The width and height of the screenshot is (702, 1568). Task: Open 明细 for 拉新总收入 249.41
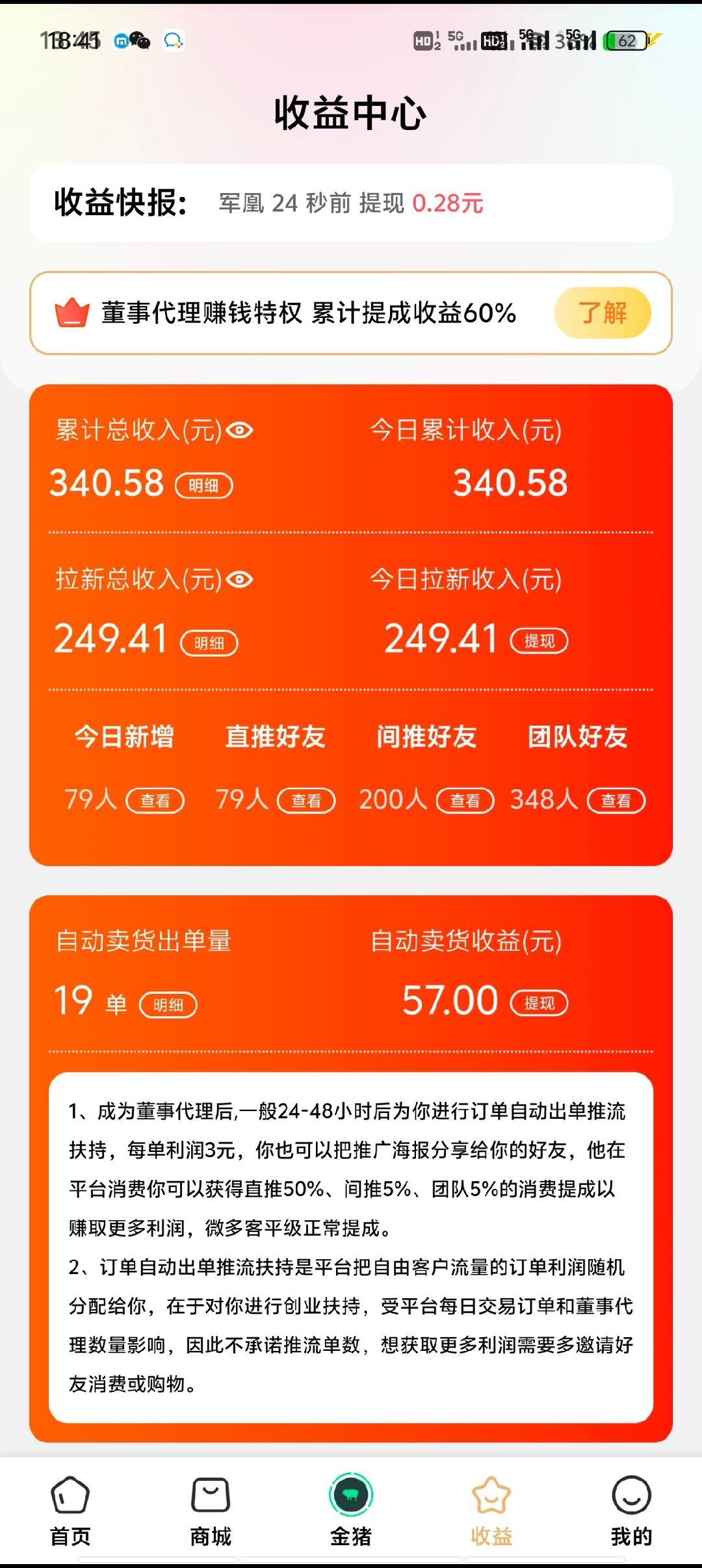point(209,643)
